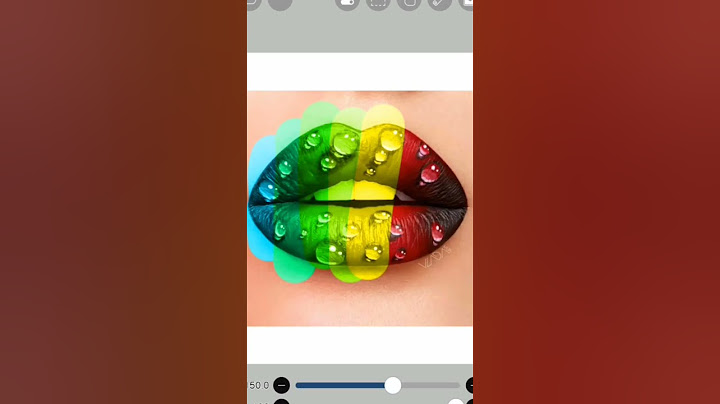
Task: Tap the stabilizer toolbar icon
Action: [409, 3]
